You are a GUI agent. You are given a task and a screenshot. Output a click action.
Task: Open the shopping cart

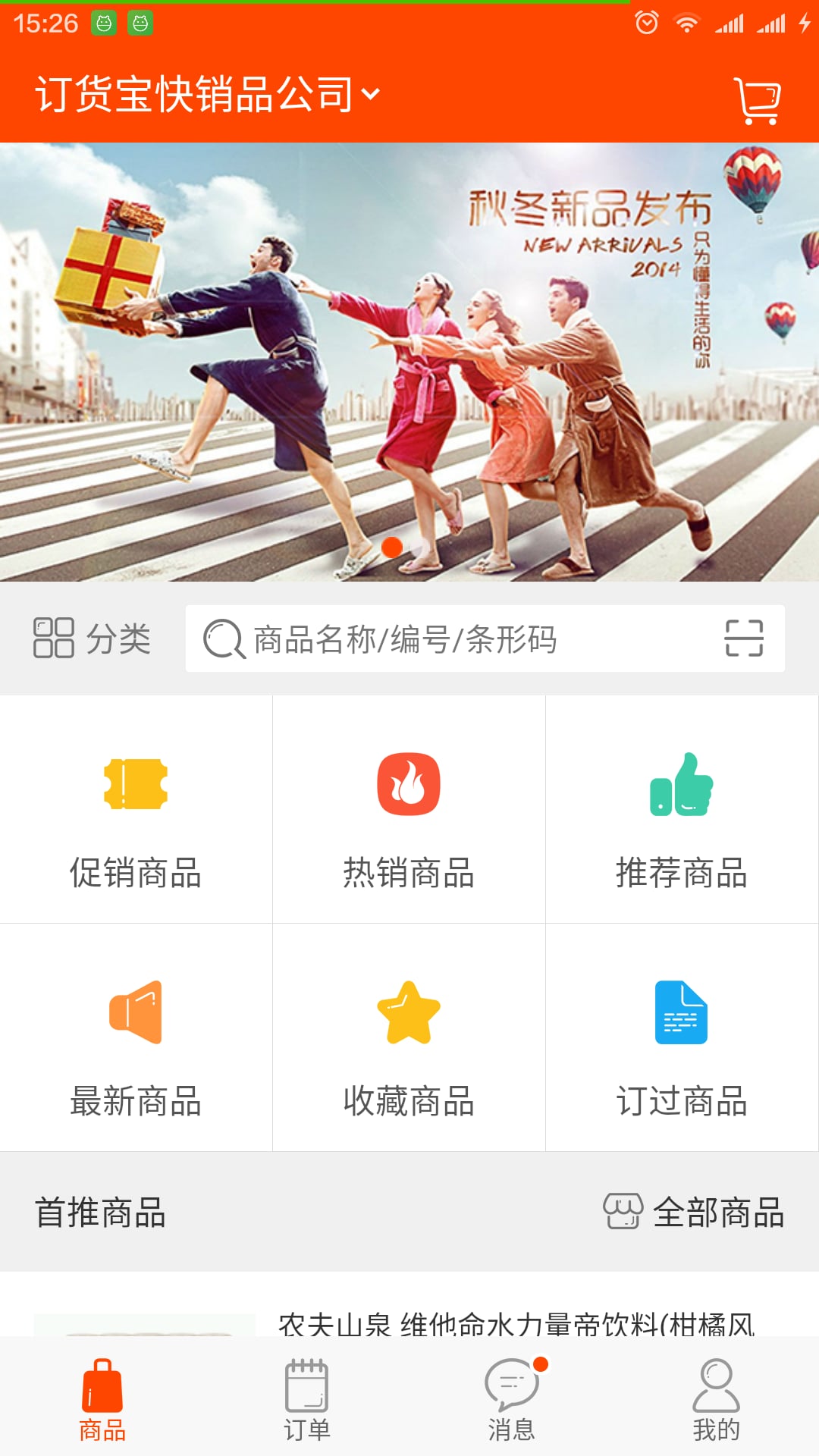pyautogui.click(x=757, y=99)
